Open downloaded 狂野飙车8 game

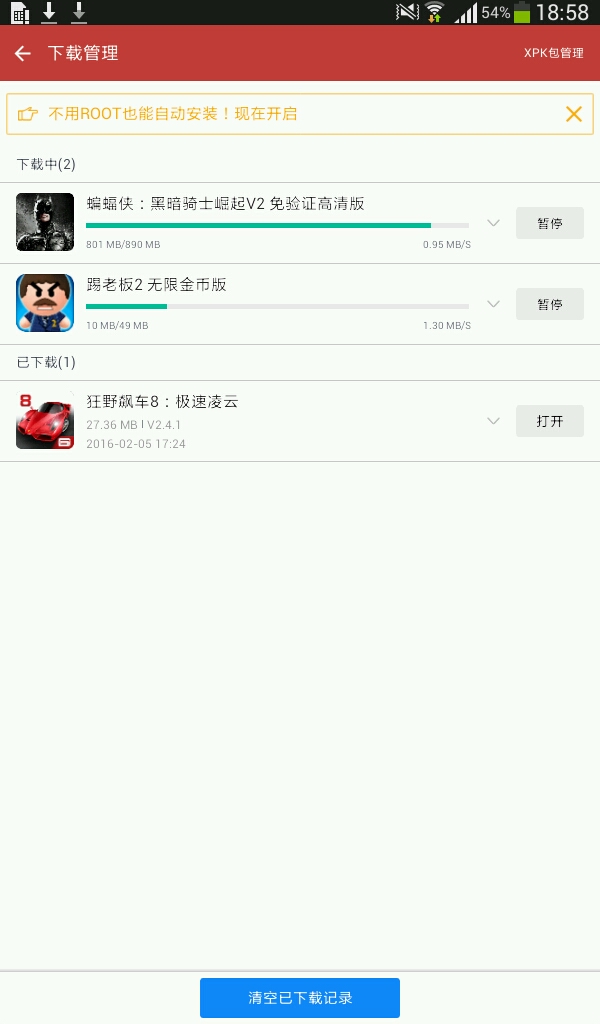[549, 421]
